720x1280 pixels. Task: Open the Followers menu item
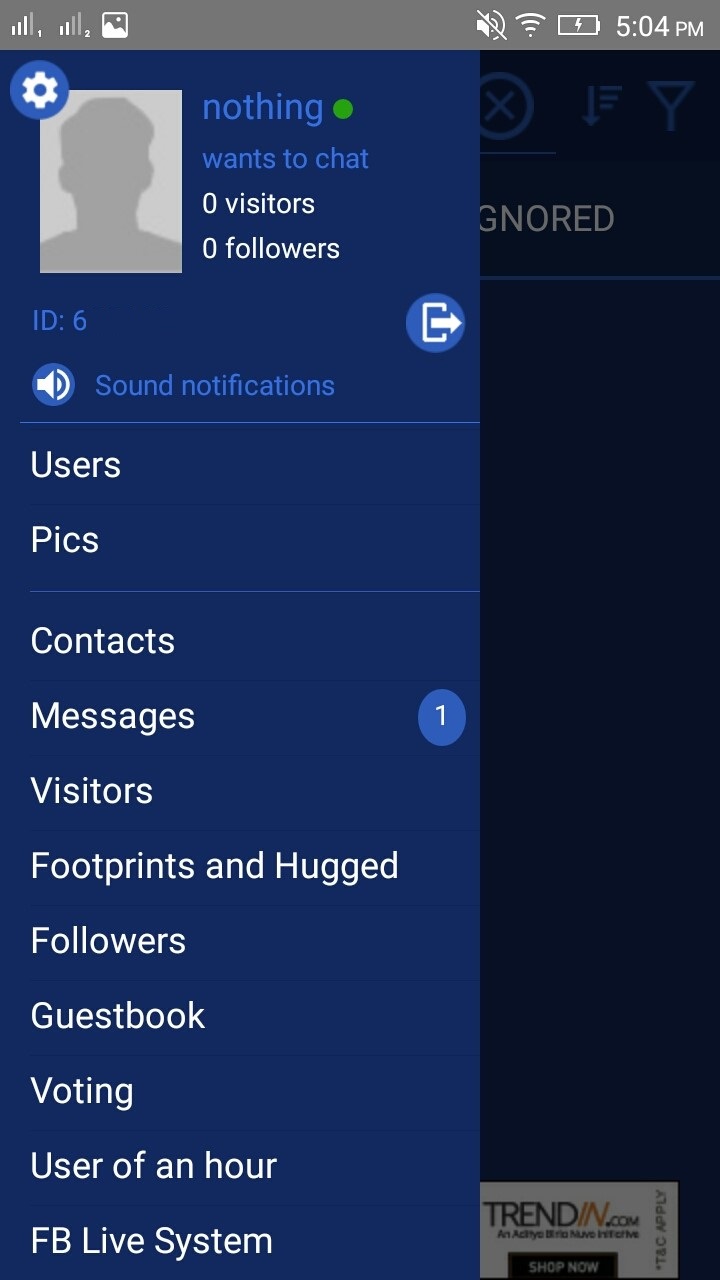240,941
